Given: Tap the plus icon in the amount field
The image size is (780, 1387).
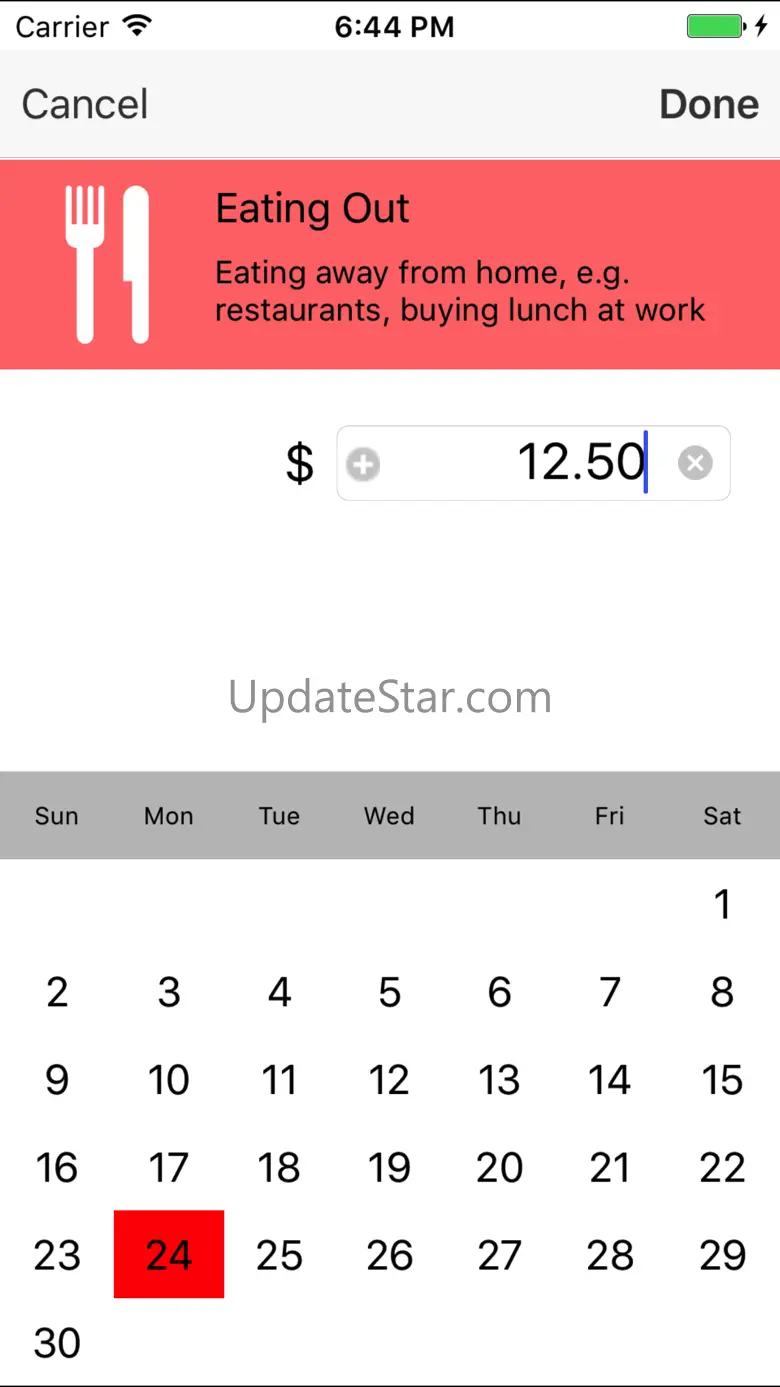Looking at the screenshot, I should tap(363, 464).
